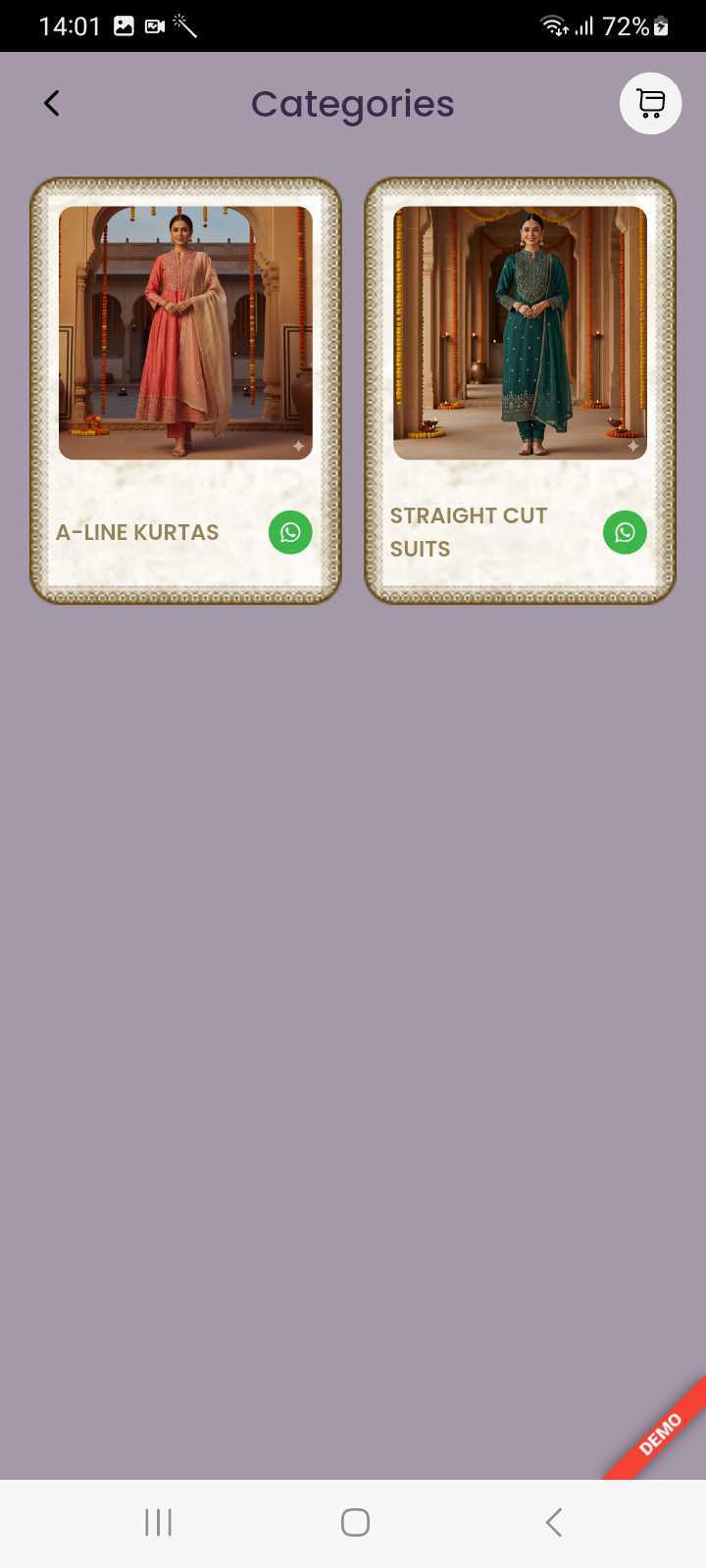Tap the system home button
The height and width of the screenshot is (1568, 706).
point(355,1522)
